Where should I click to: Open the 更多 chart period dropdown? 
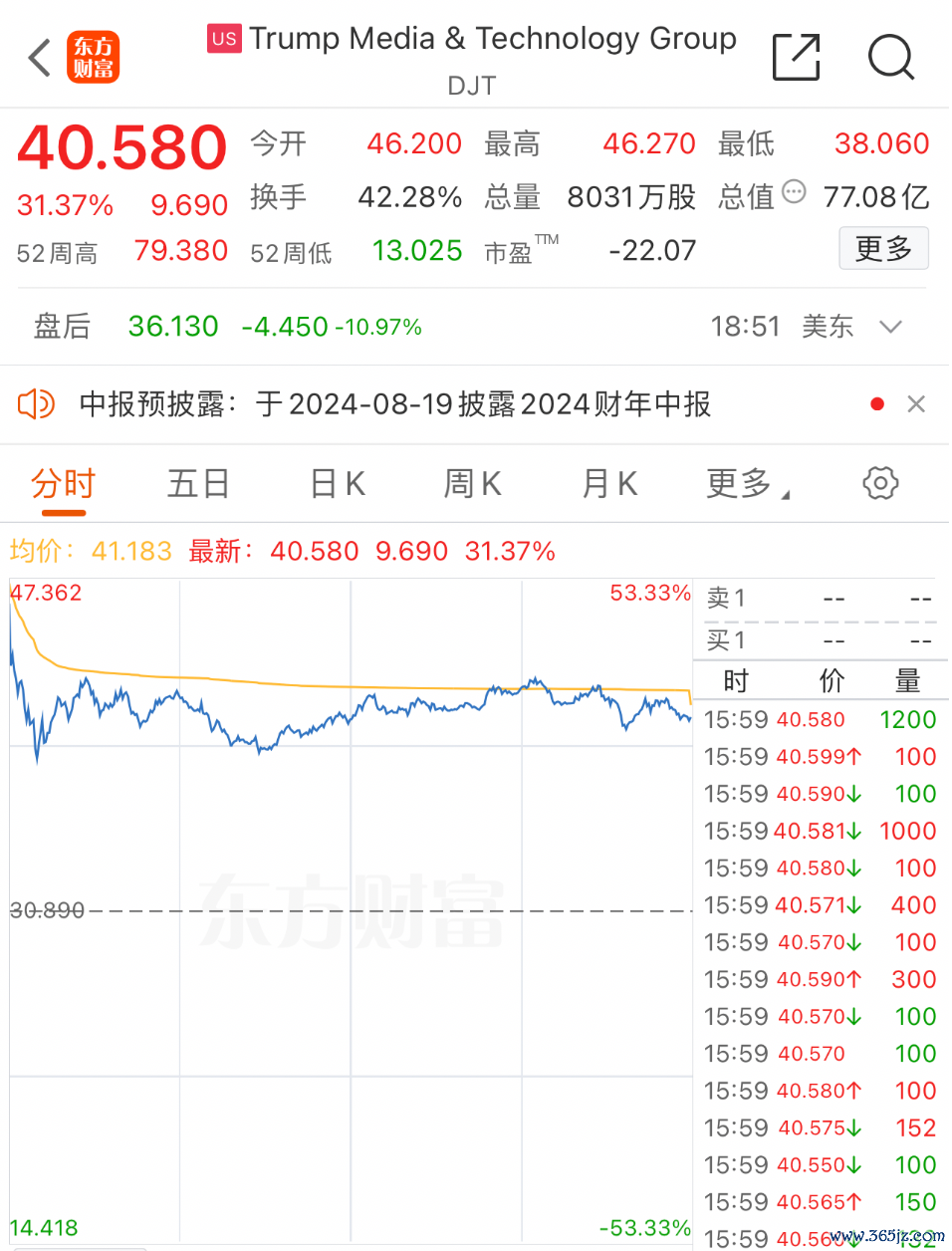pyautogui.click(x=747, y=484)
